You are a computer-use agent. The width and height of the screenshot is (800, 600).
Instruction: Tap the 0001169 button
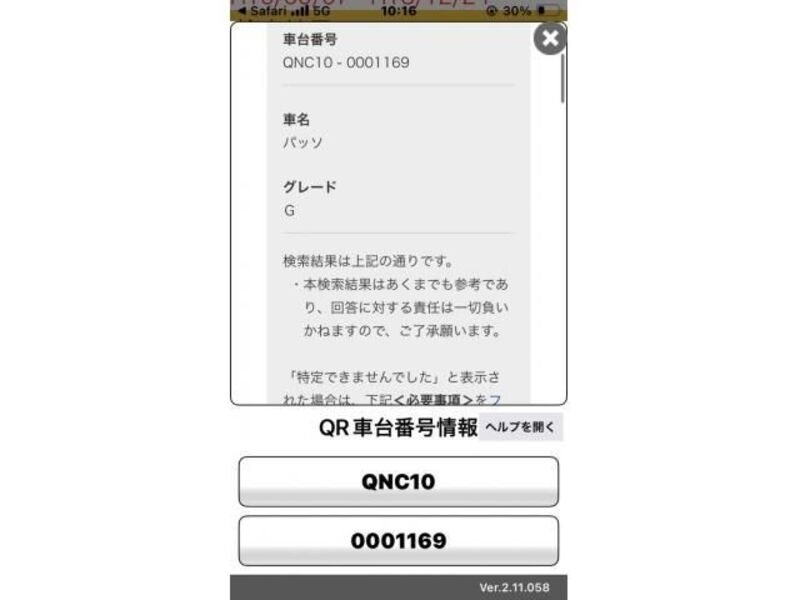[x=398, y=541]
